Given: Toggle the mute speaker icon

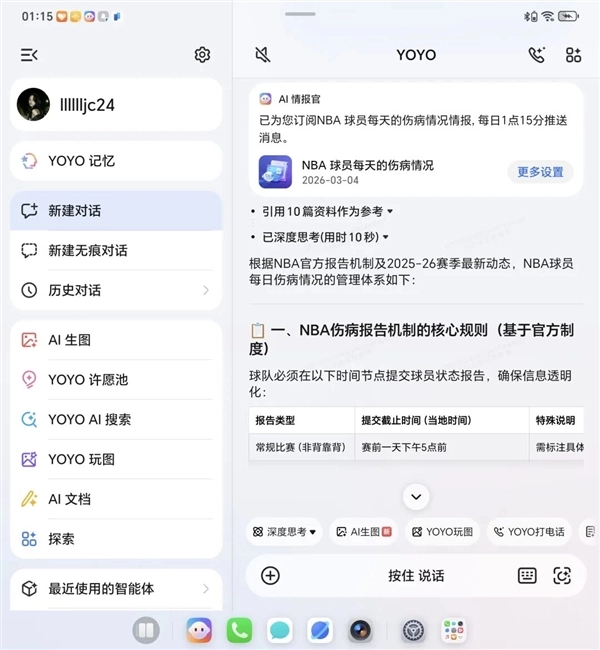Looking at the screenshot, I should point(263,55).
